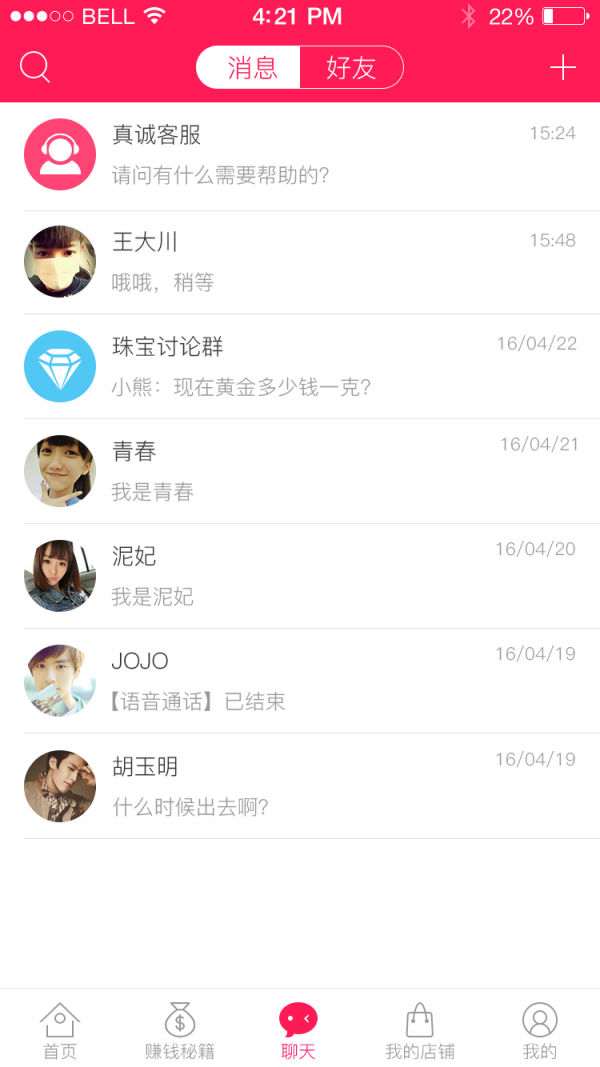Viewport: 600px width, 1067px height.
Task: Switch to the 我的 tab
Action: tap(540, 1030)
